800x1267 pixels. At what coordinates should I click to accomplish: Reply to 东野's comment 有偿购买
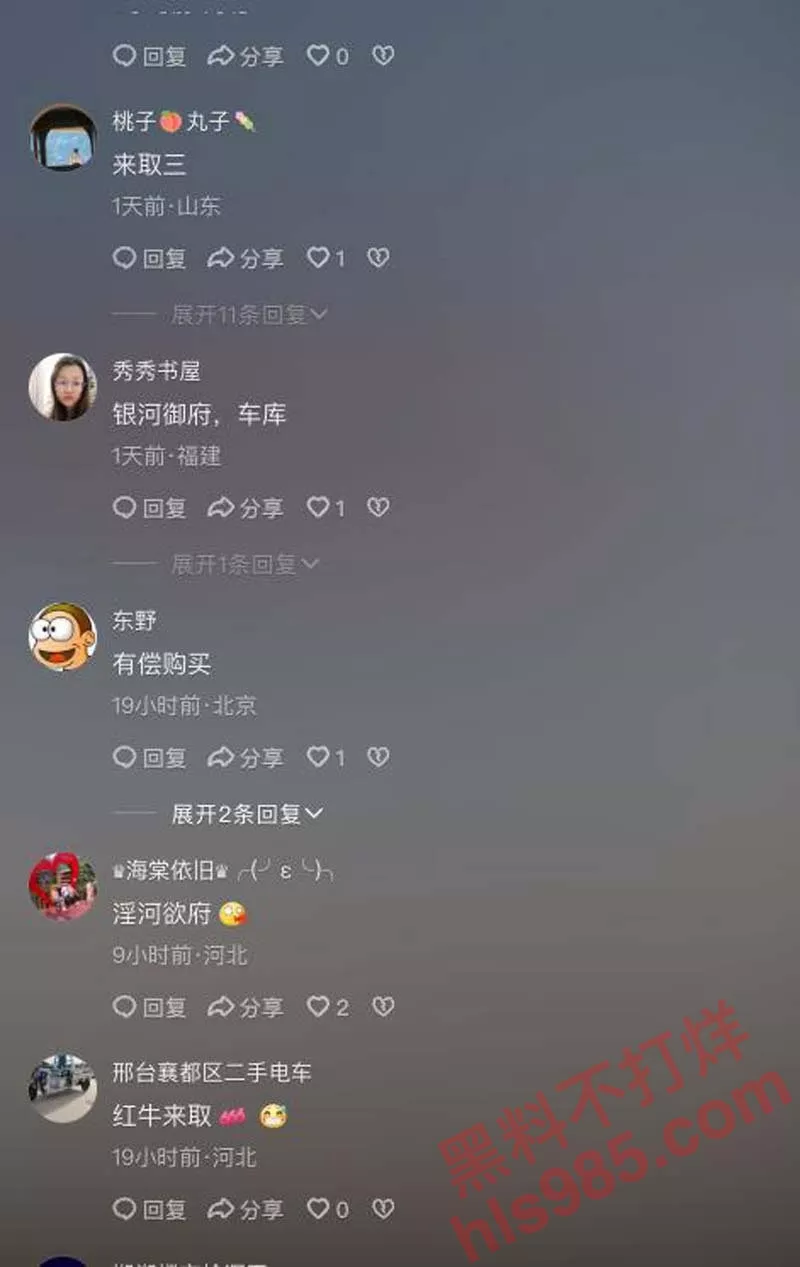pyautogui.click(x=149, y=758)
